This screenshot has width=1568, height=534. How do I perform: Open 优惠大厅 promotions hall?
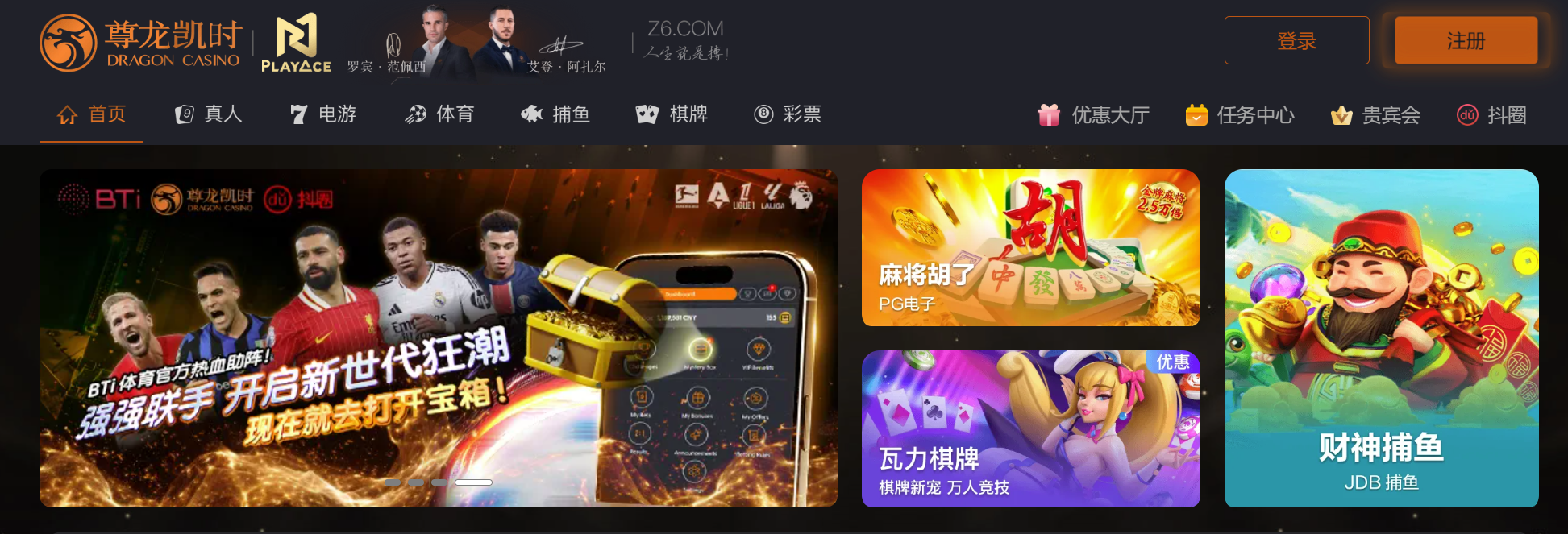1093,115
